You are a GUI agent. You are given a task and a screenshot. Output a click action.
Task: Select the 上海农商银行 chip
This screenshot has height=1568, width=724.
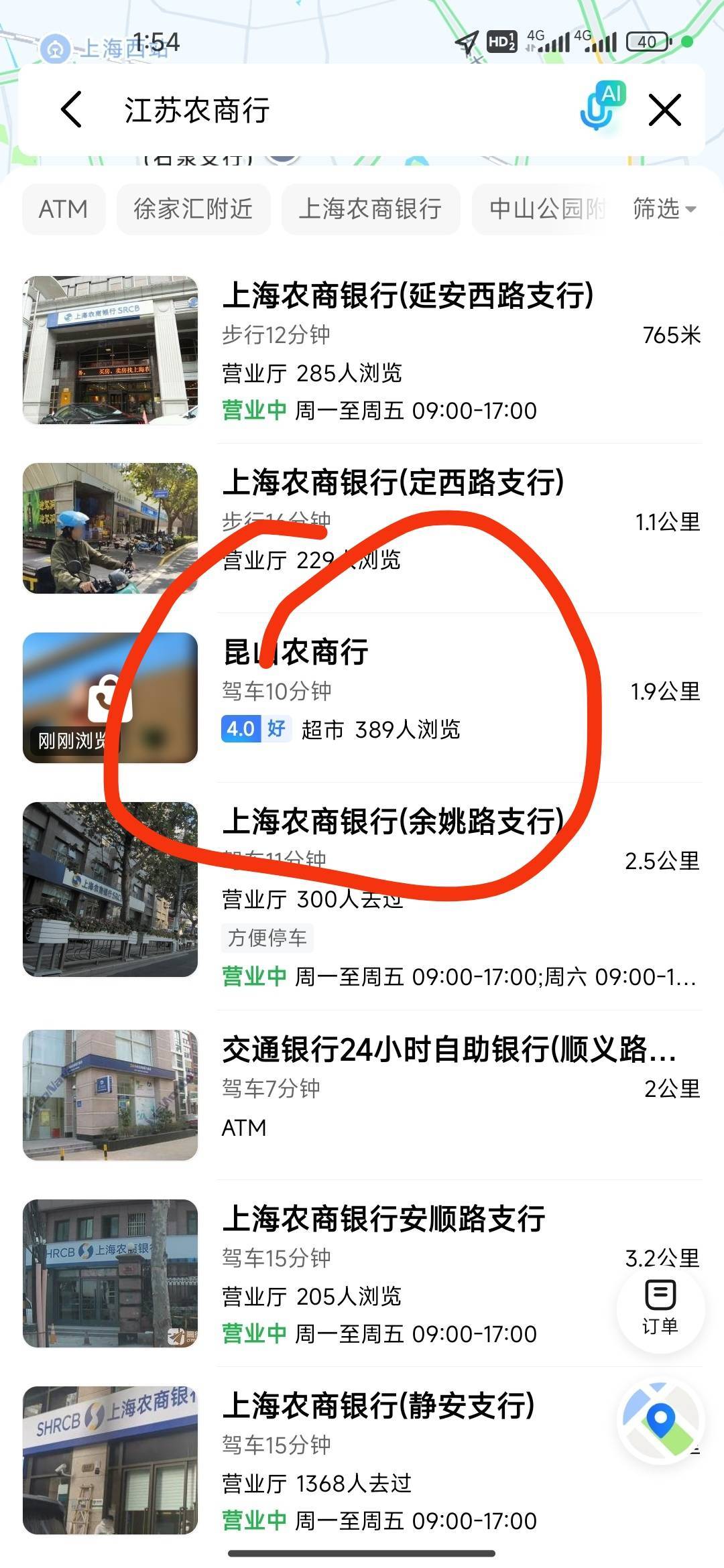371,209
